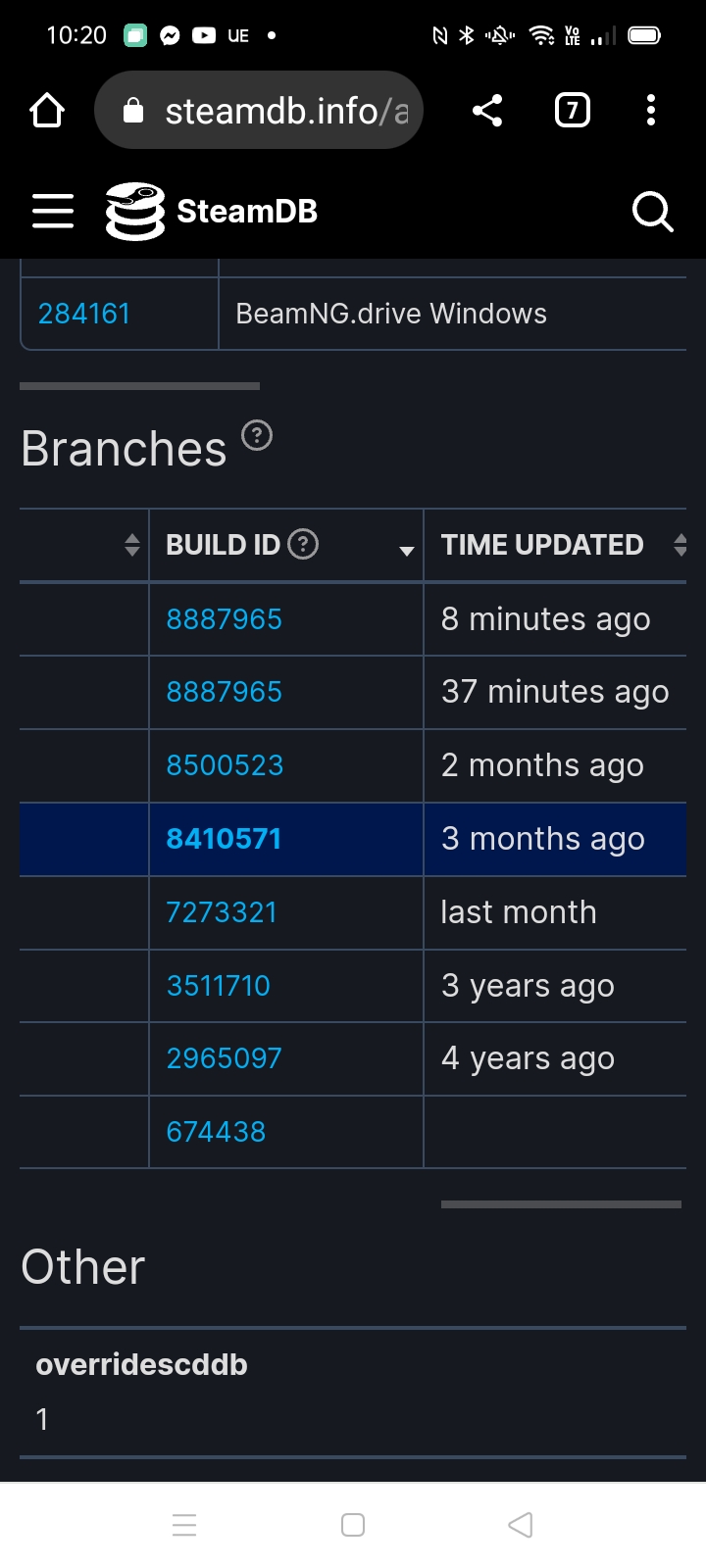This screenshot has height=1568, width=706.
Task: Go to the SteamDB home logo
Action: [x=212, y=211]
